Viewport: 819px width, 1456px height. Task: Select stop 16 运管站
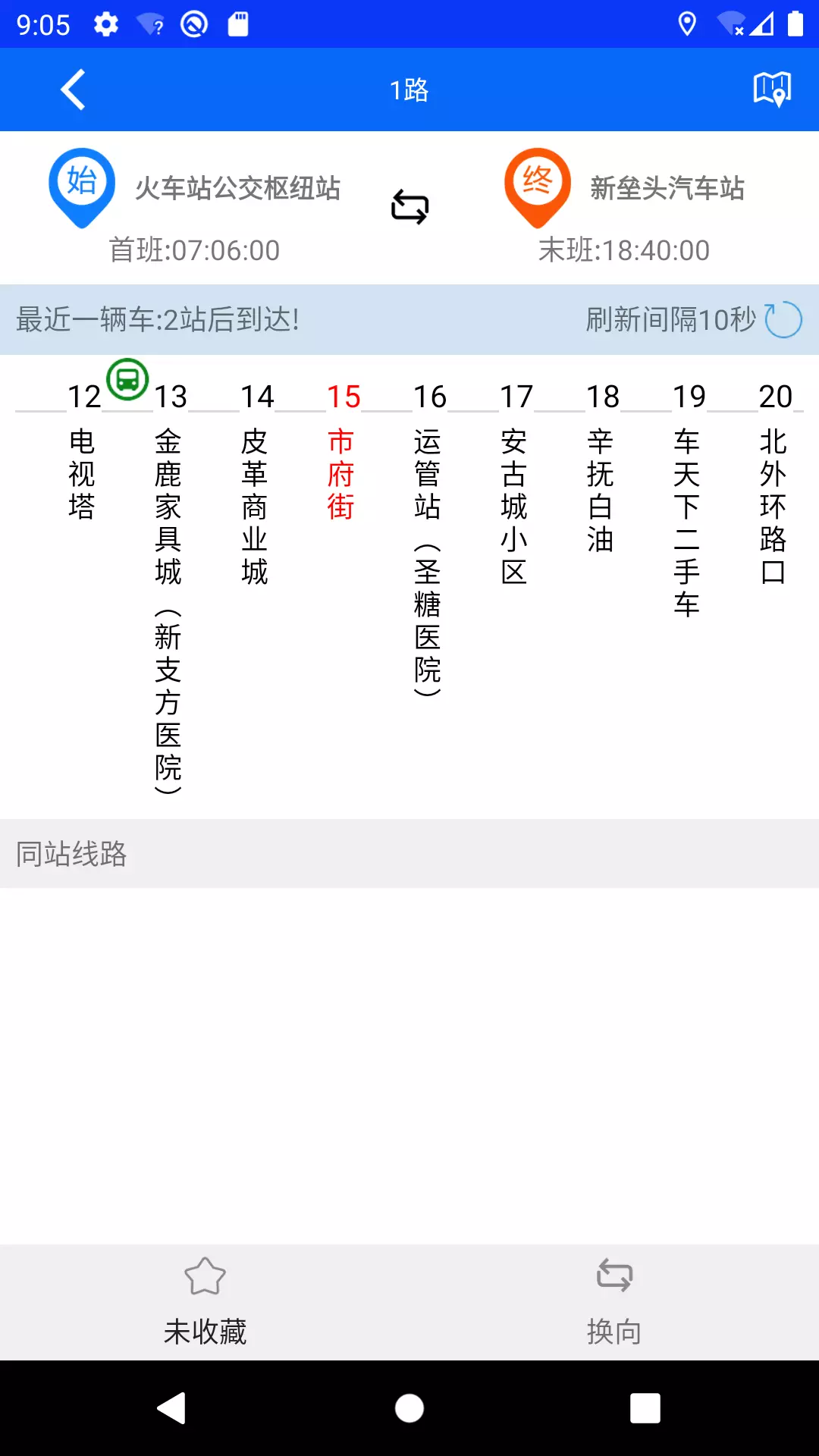[428, 538]
